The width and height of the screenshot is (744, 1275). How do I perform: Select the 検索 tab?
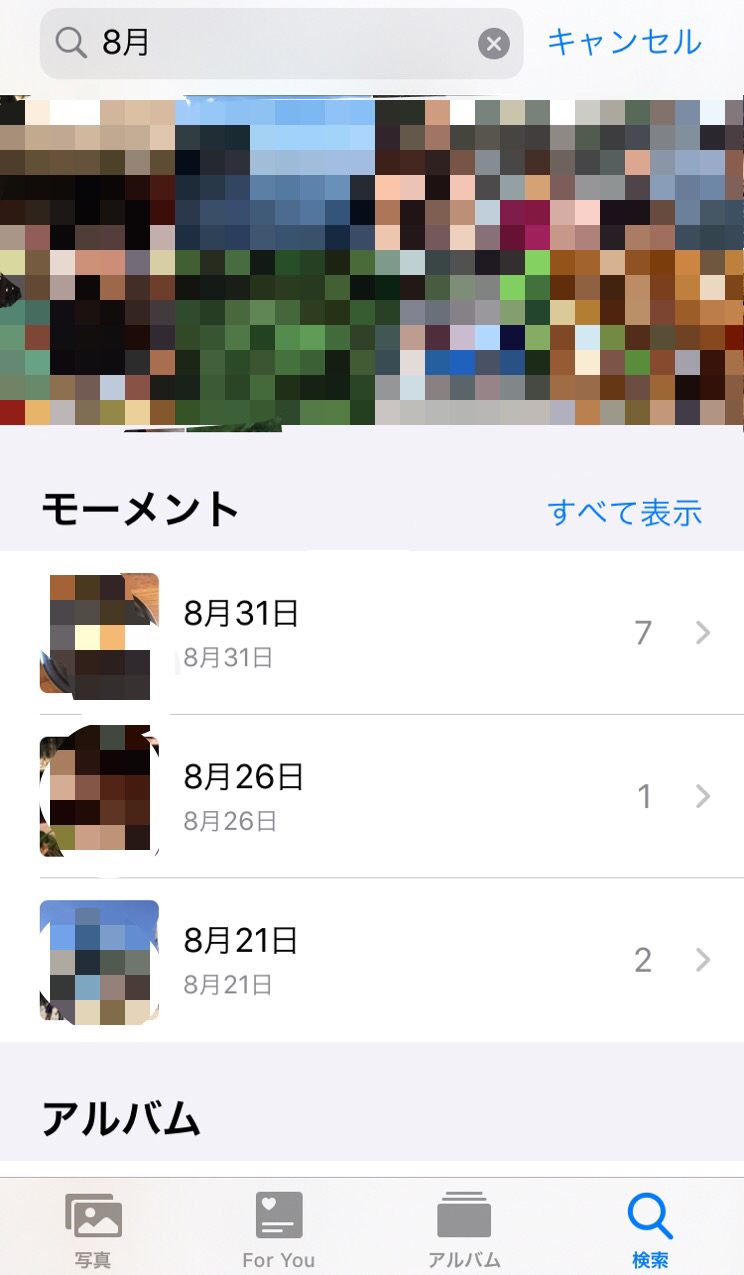(650, 1228)
